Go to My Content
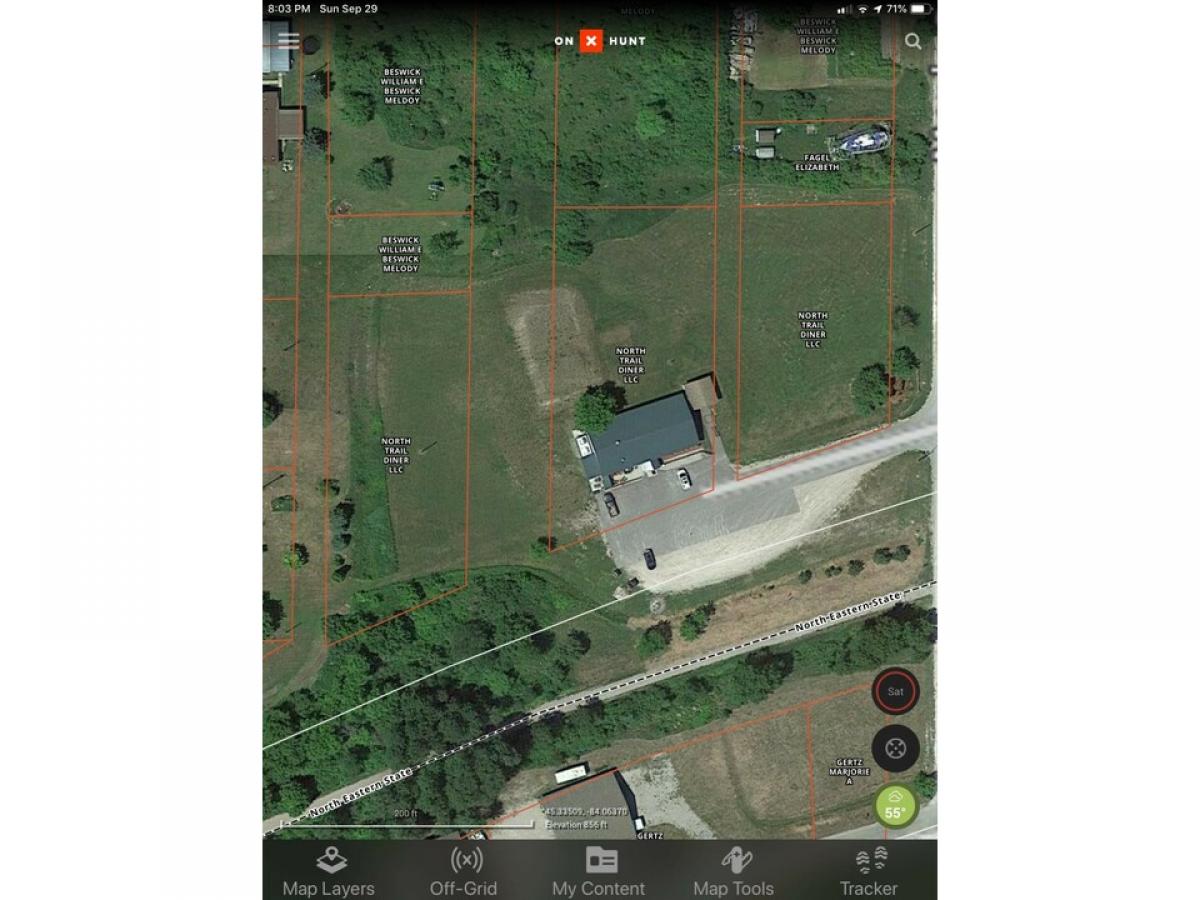This screenshot has width=1200, height=900. pos(599,870)
